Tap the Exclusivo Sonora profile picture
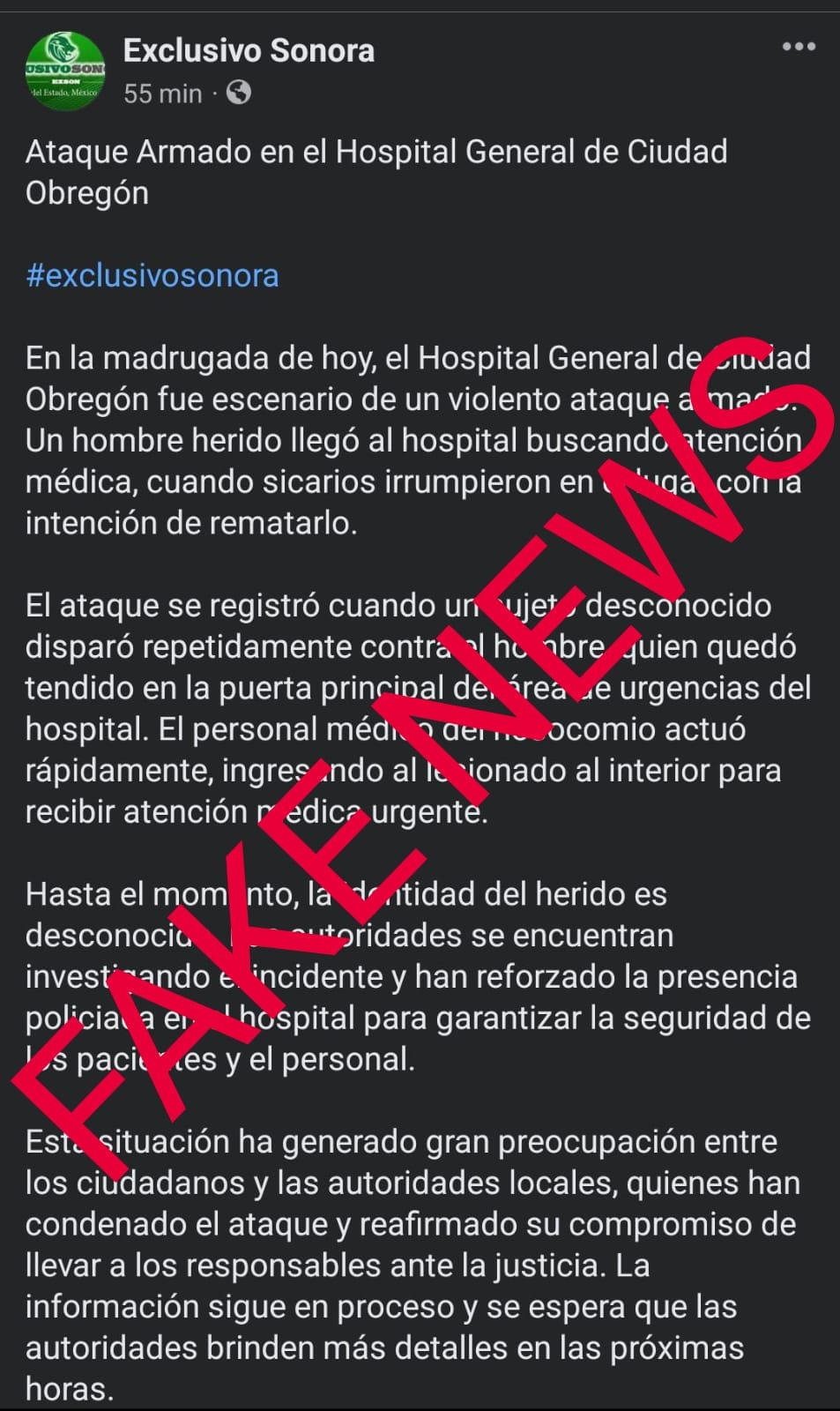This screenshot has height=1411, width=840. coord(64,71)
